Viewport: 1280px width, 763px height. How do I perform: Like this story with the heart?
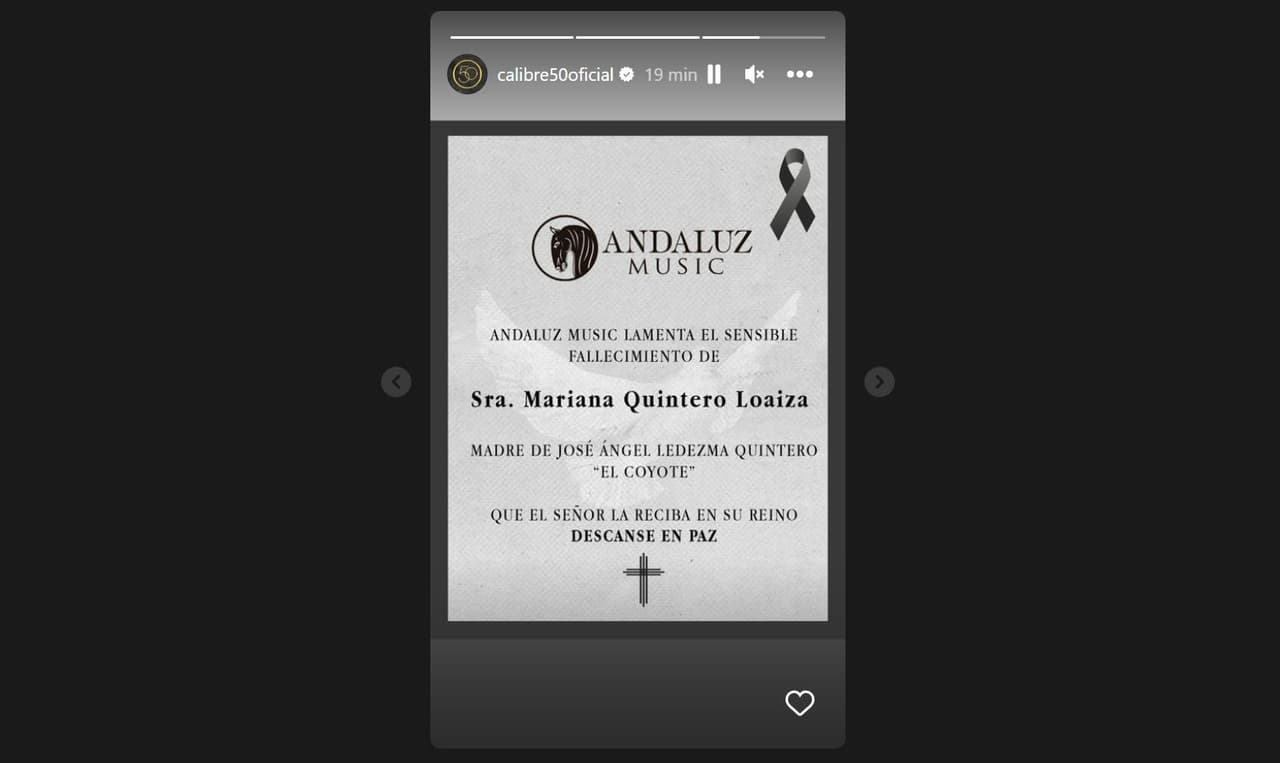click(x=799, y=703)
